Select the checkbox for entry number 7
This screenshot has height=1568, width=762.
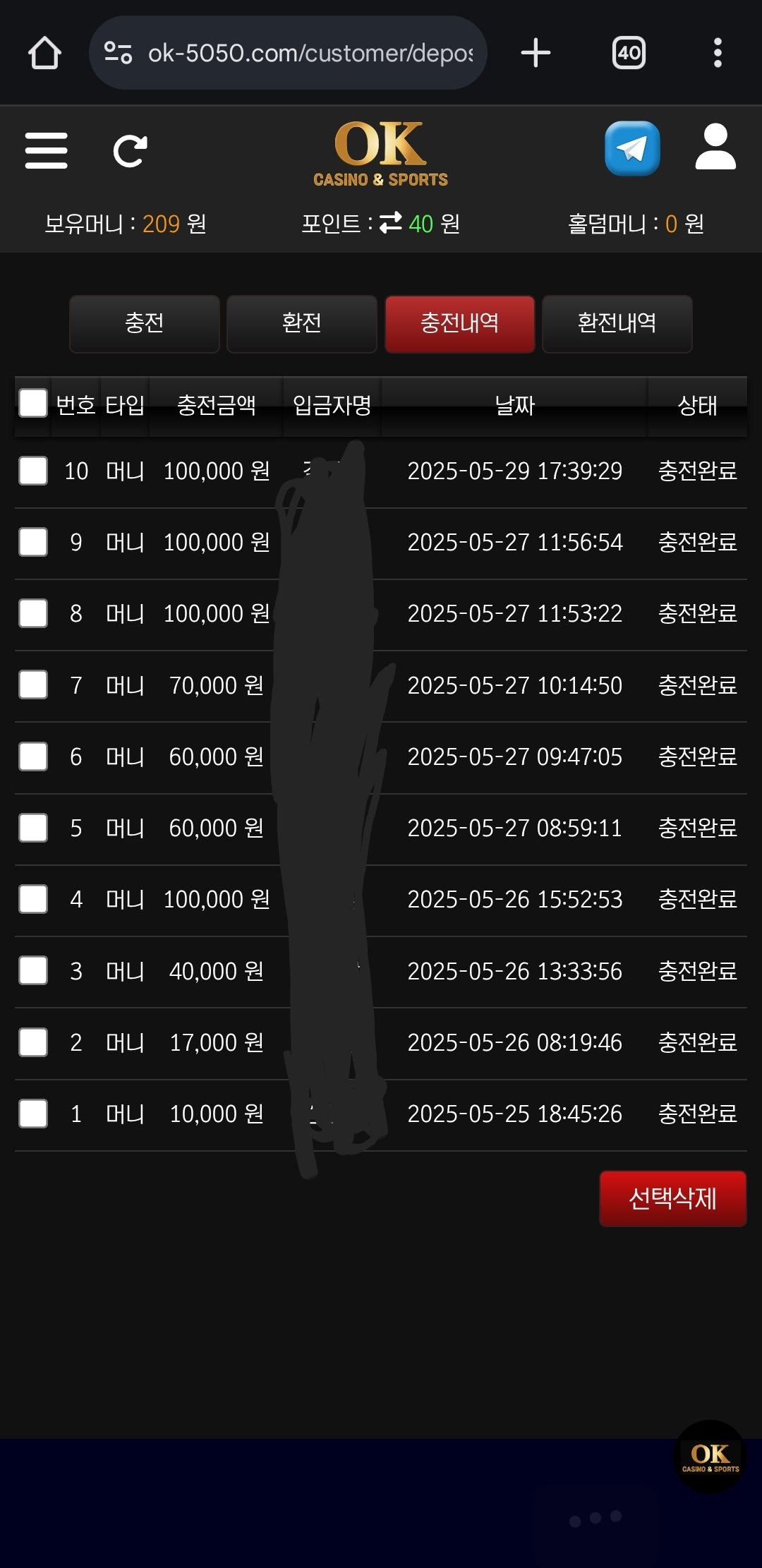(33, 685)
